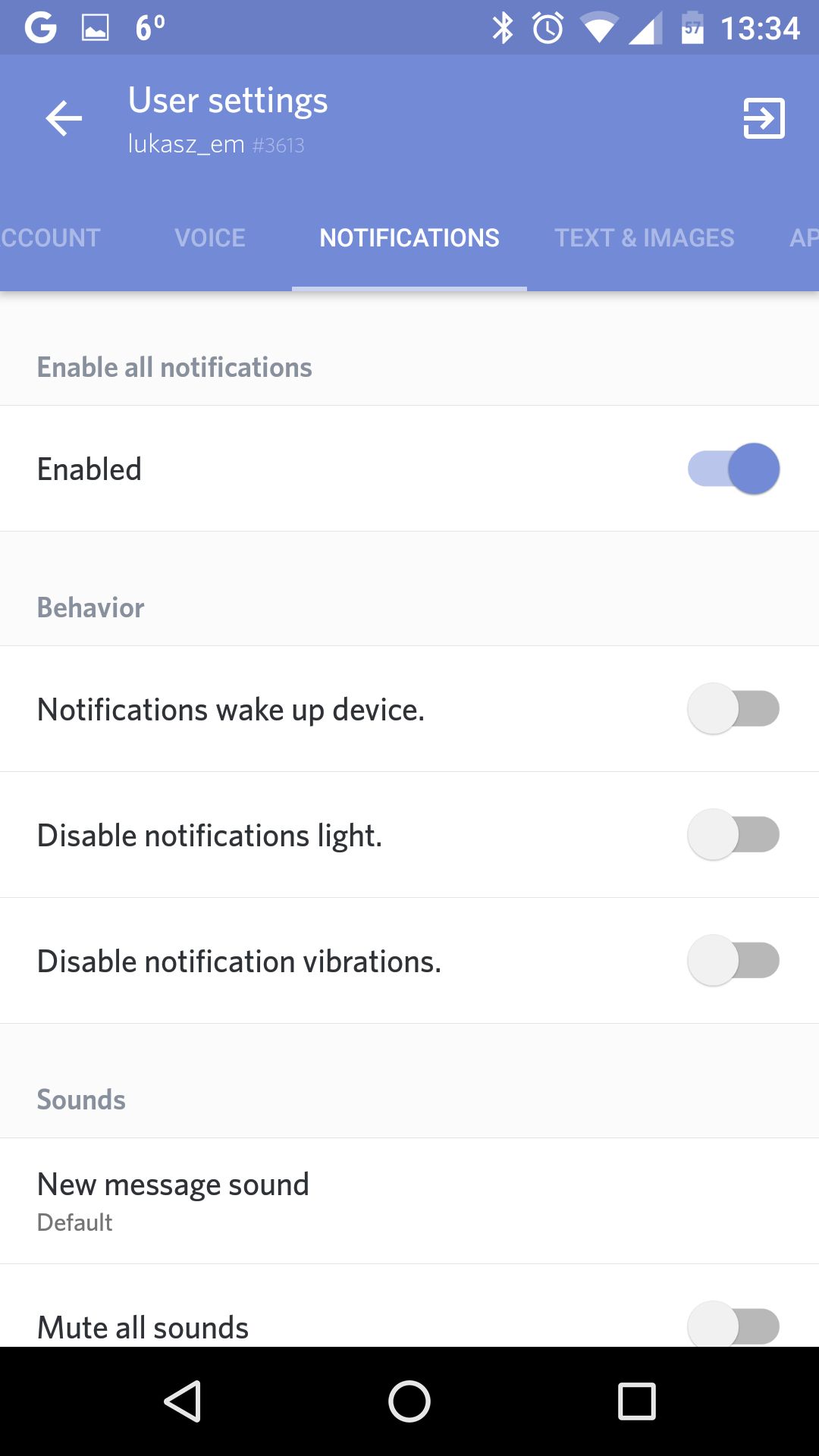
Task: Switch to the Voice tab
Action: [x=210, y=237]
